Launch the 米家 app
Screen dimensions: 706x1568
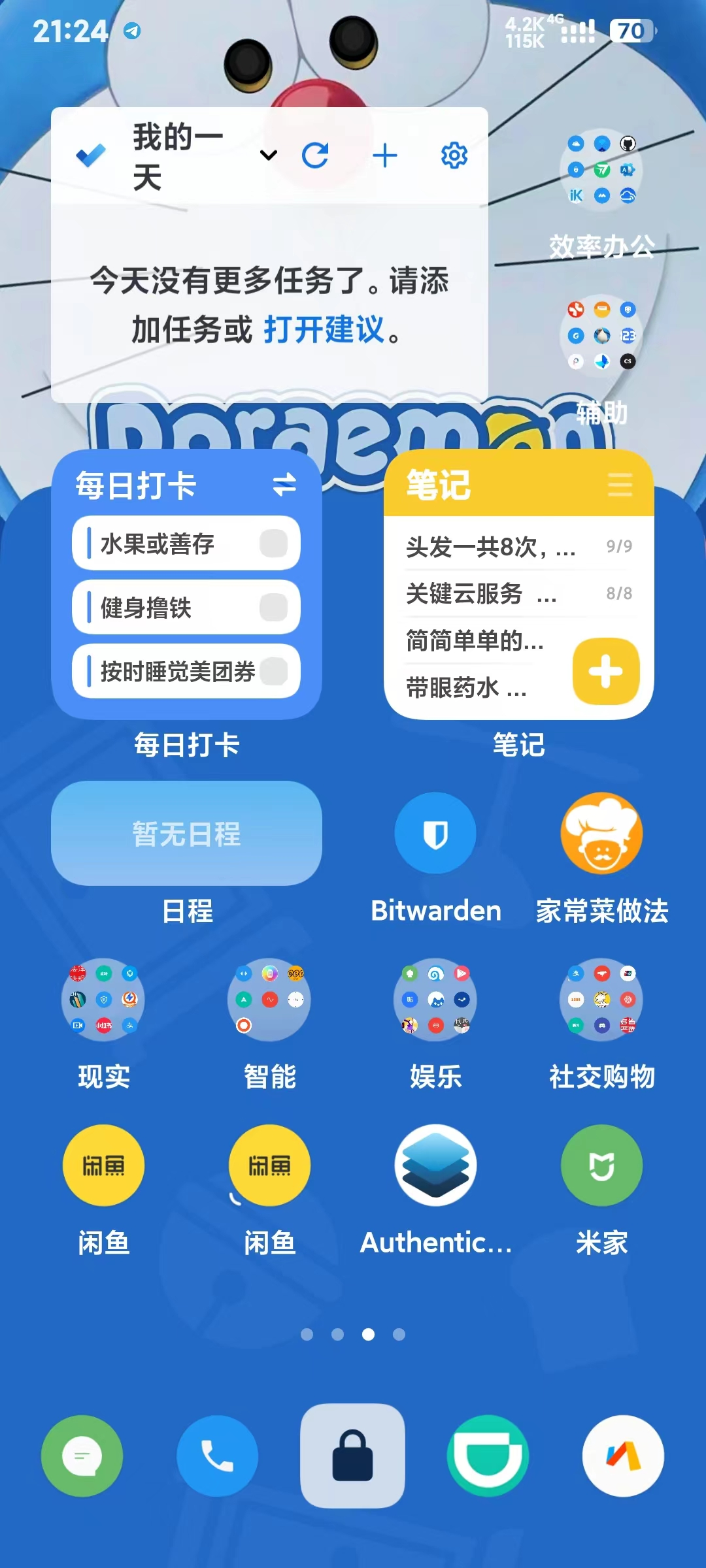(601, 1166)
